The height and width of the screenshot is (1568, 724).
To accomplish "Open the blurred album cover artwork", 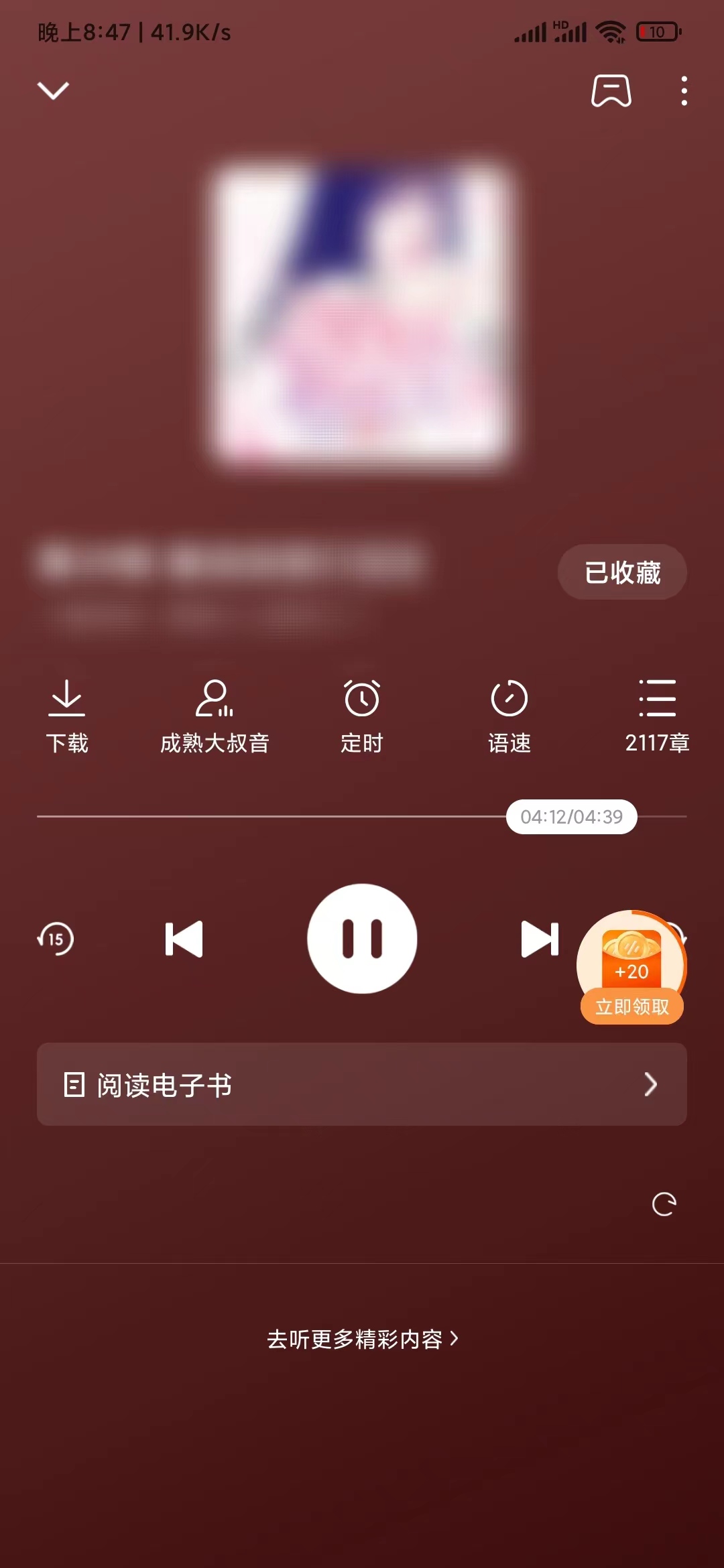I will (x=362, y=312).
